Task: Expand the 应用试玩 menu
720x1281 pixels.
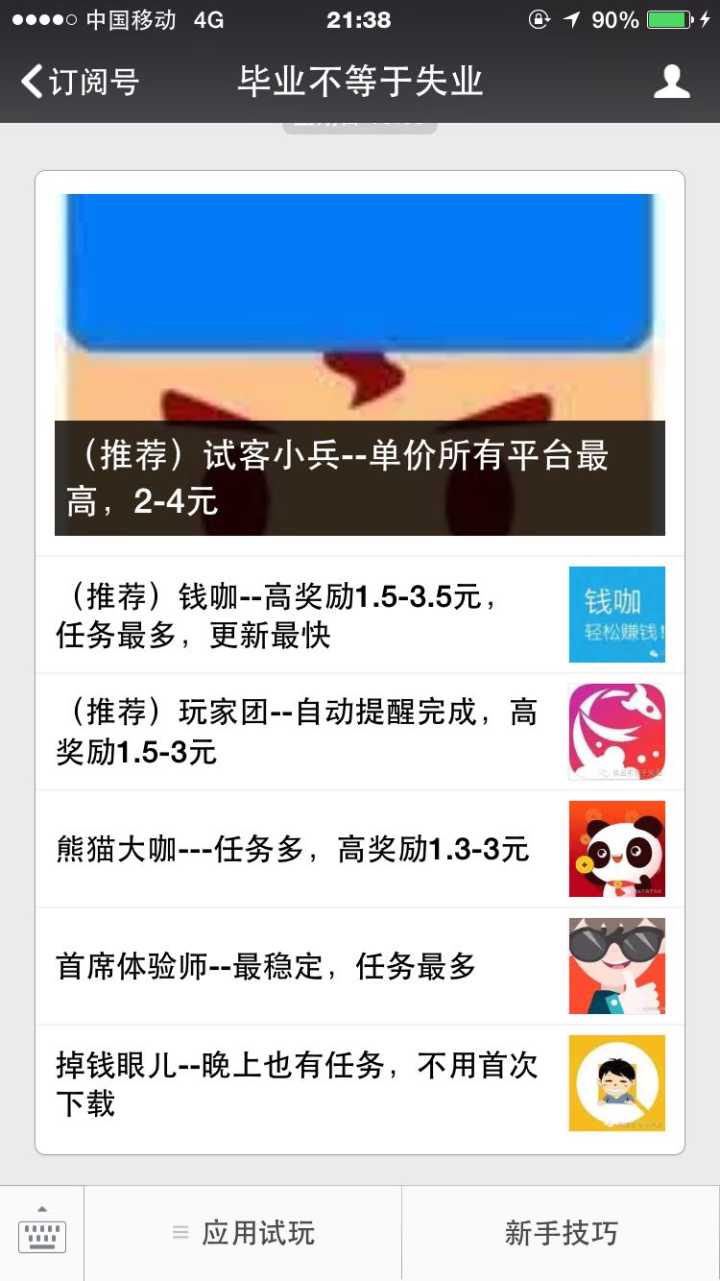Action: [x=243, y=1234]
